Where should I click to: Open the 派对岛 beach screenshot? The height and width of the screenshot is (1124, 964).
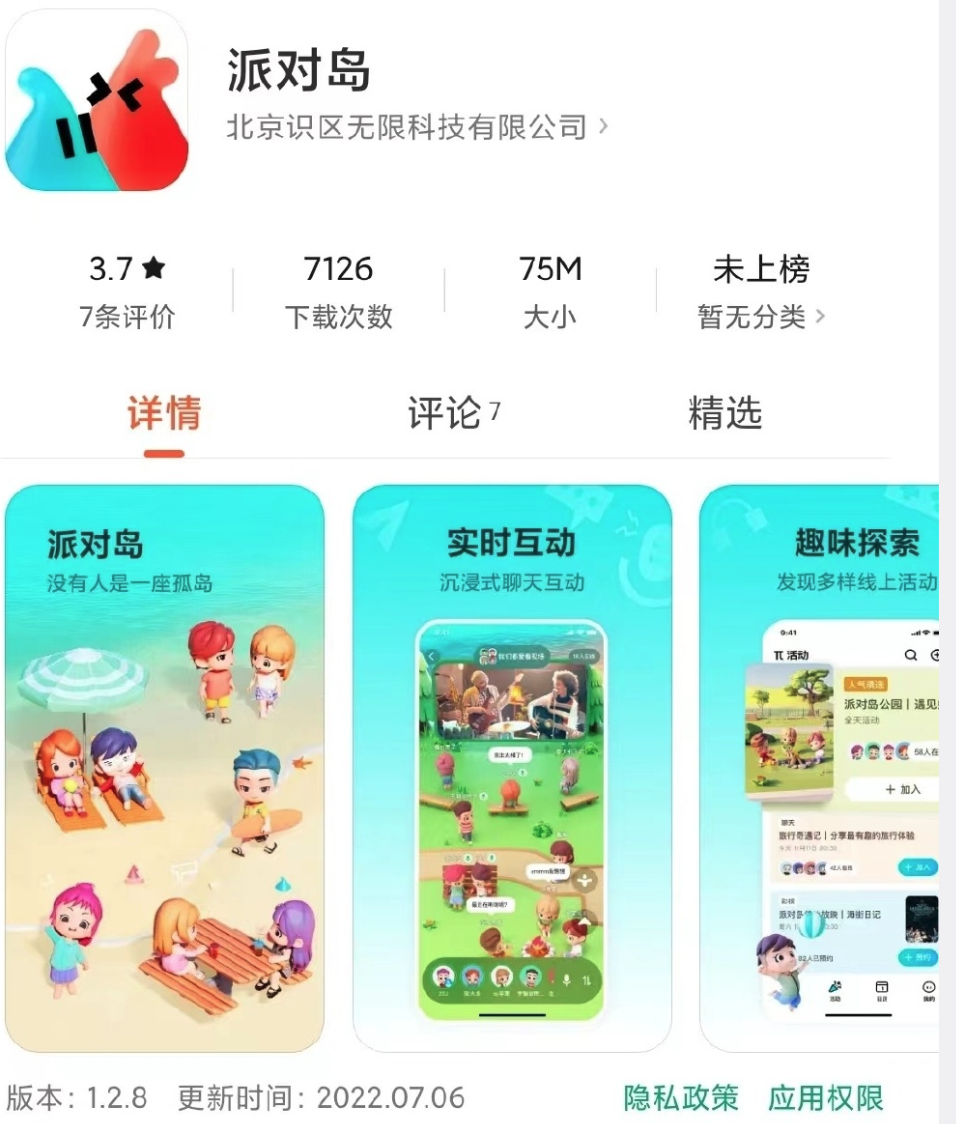pyautogui.click(x=165, y=768)
